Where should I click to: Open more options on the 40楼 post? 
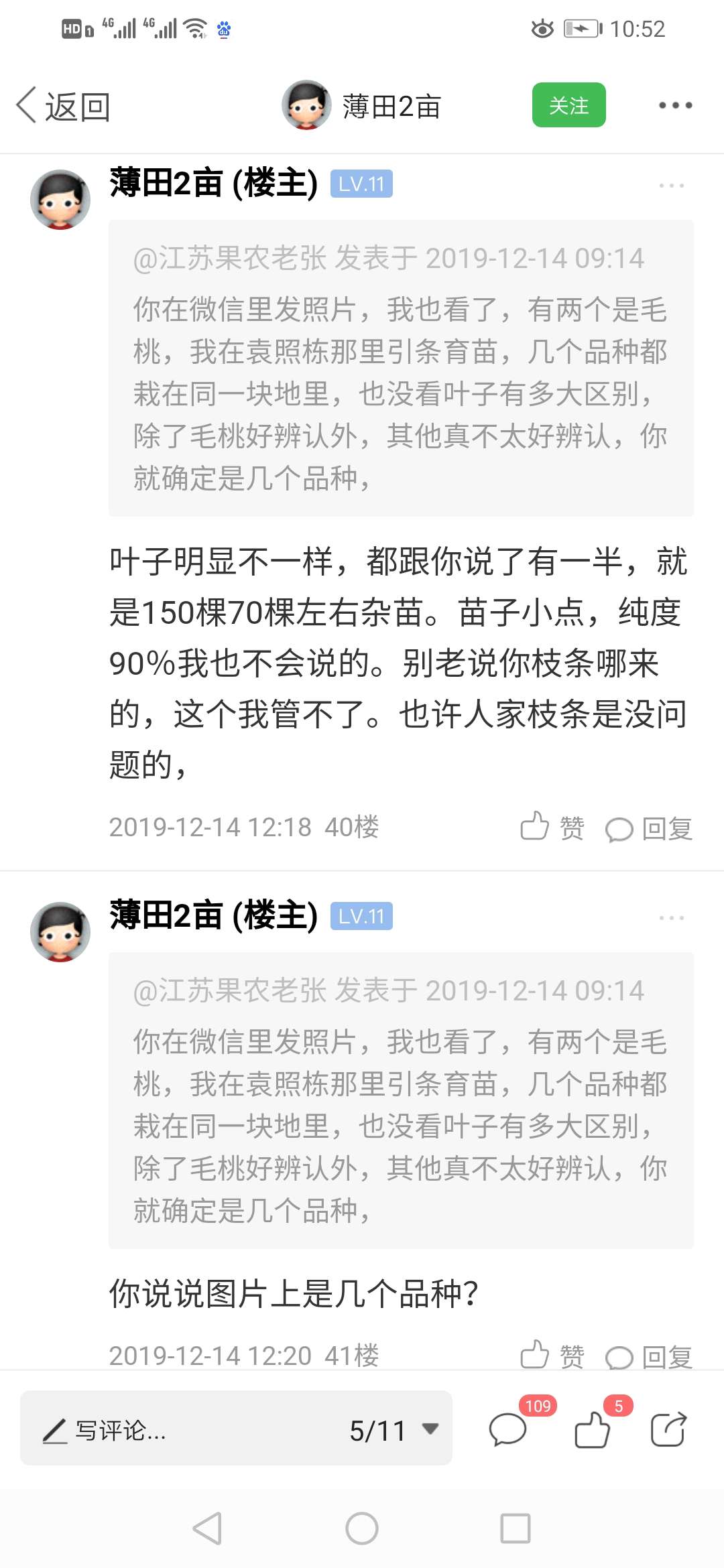tap(671, 185)
